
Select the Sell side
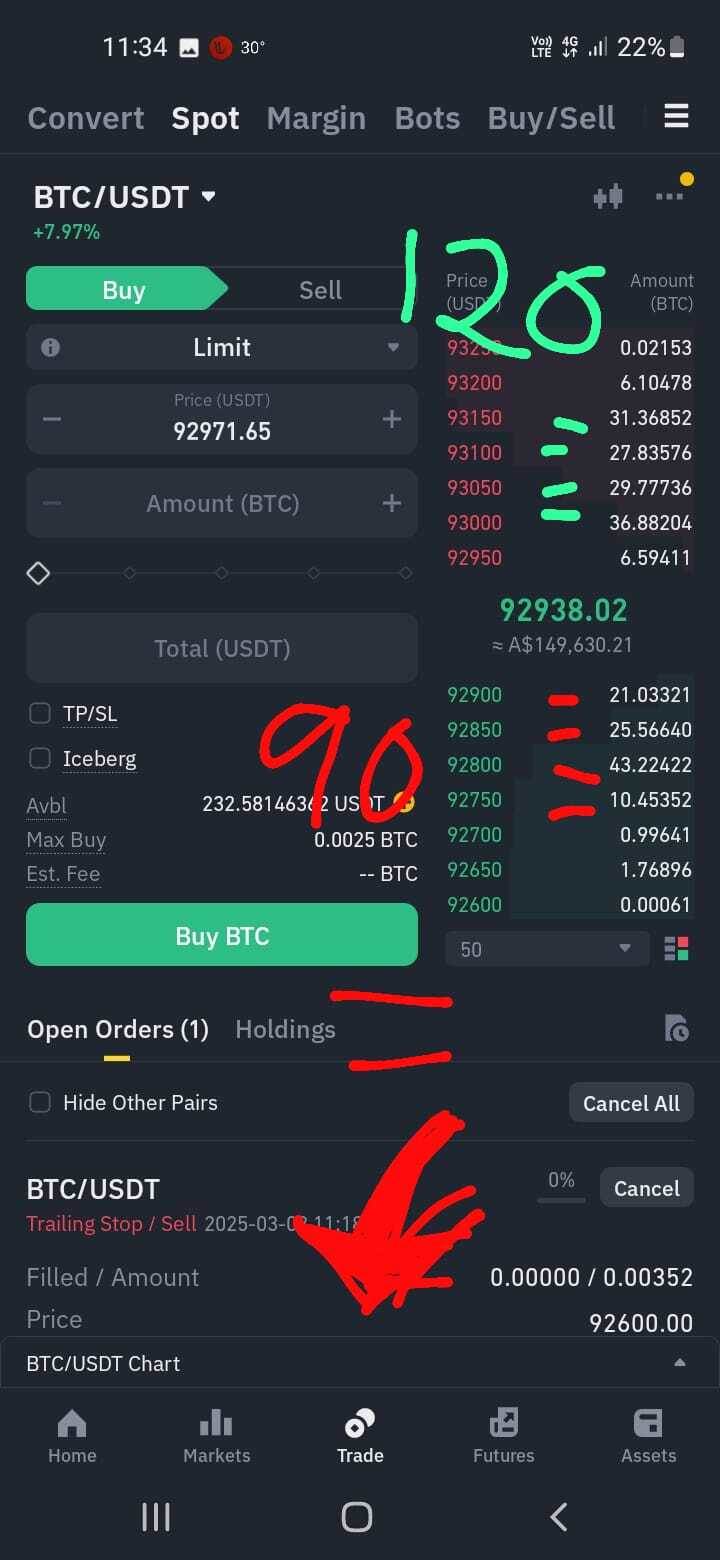point(320,290)
